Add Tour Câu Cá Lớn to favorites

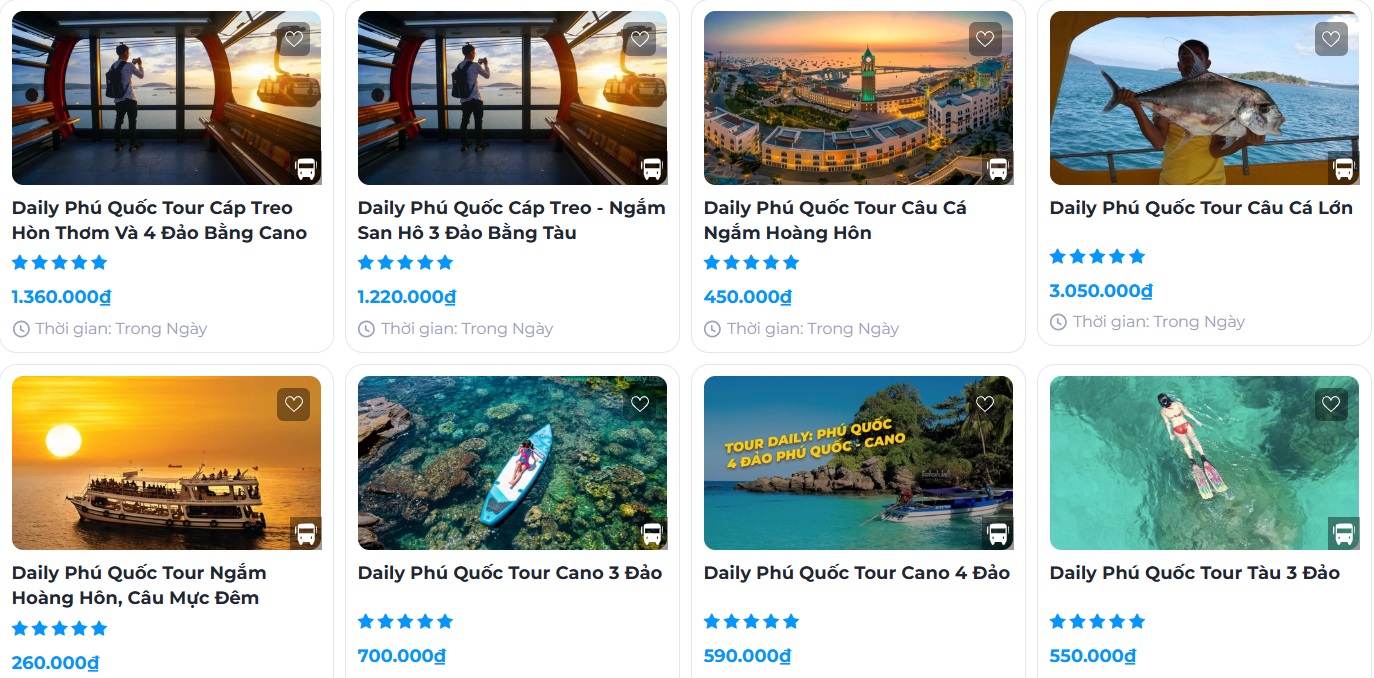1331,39
